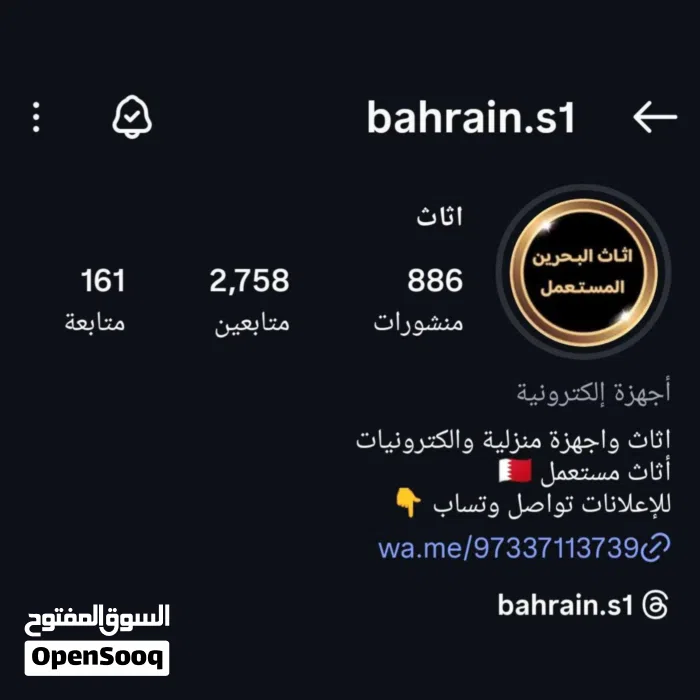
Task: Open the 886 posts count
Action: click(x=433, y=299)
